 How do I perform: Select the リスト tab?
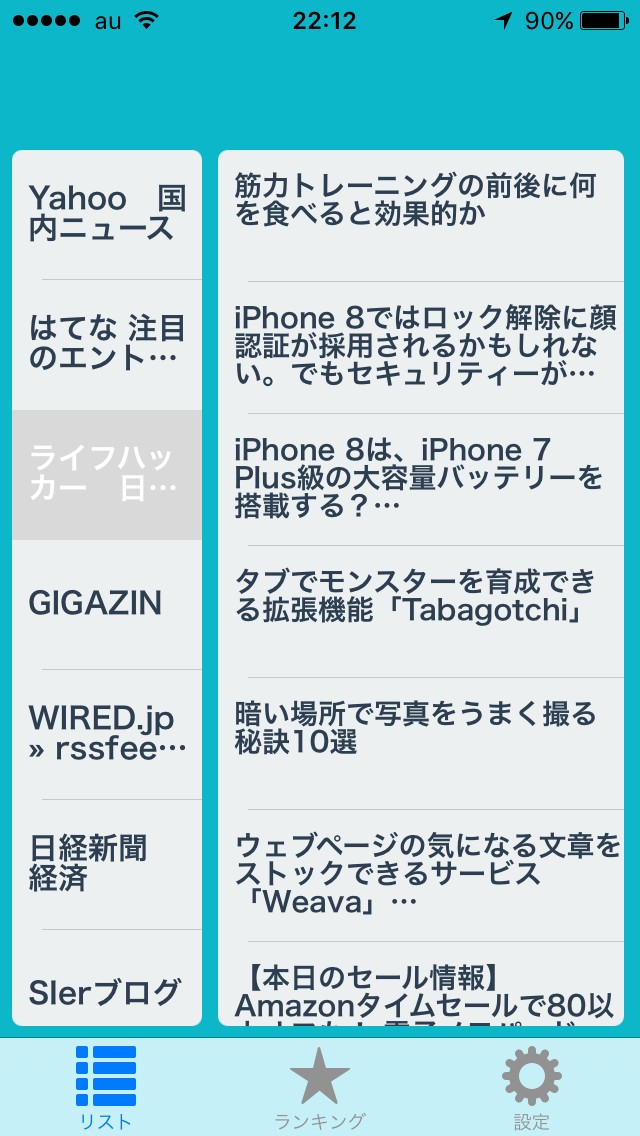coord(106,1088)
